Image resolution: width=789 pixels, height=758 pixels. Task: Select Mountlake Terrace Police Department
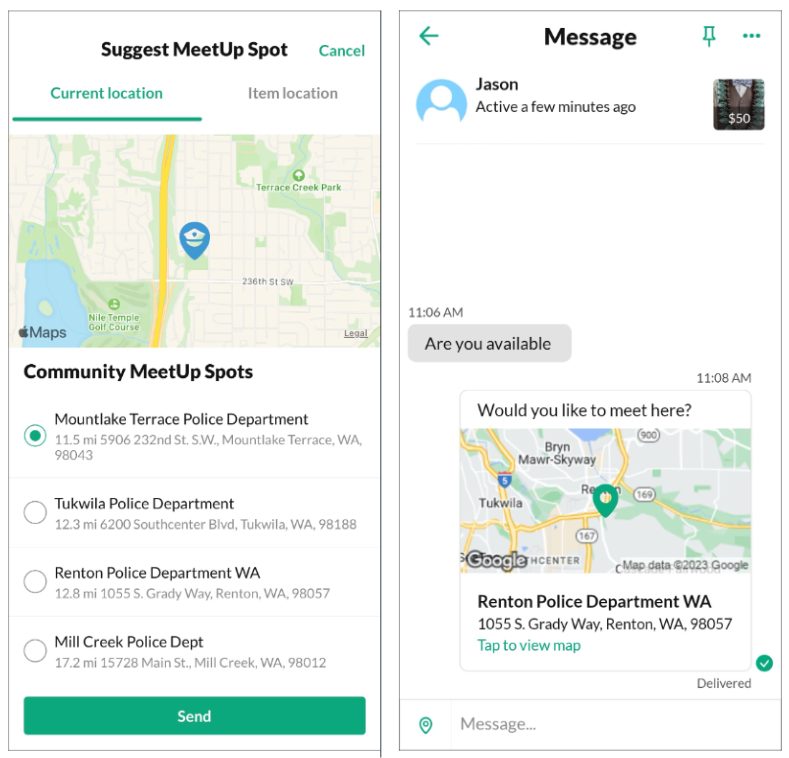coord(35,435)
